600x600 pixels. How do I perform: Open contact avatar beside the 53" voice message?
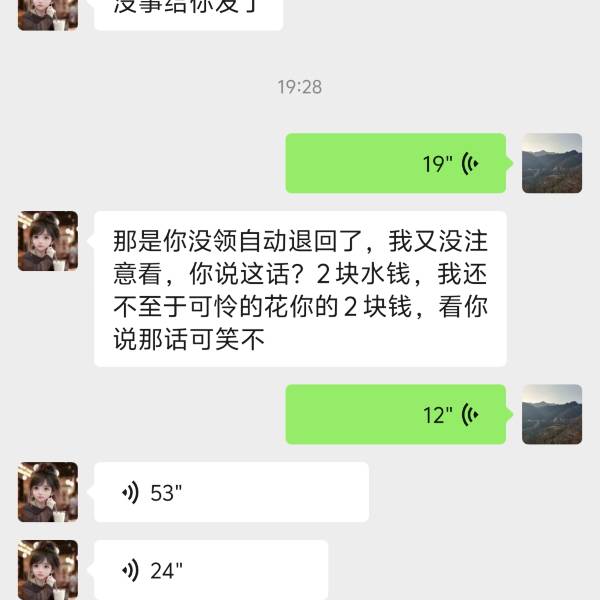[48, 492]
